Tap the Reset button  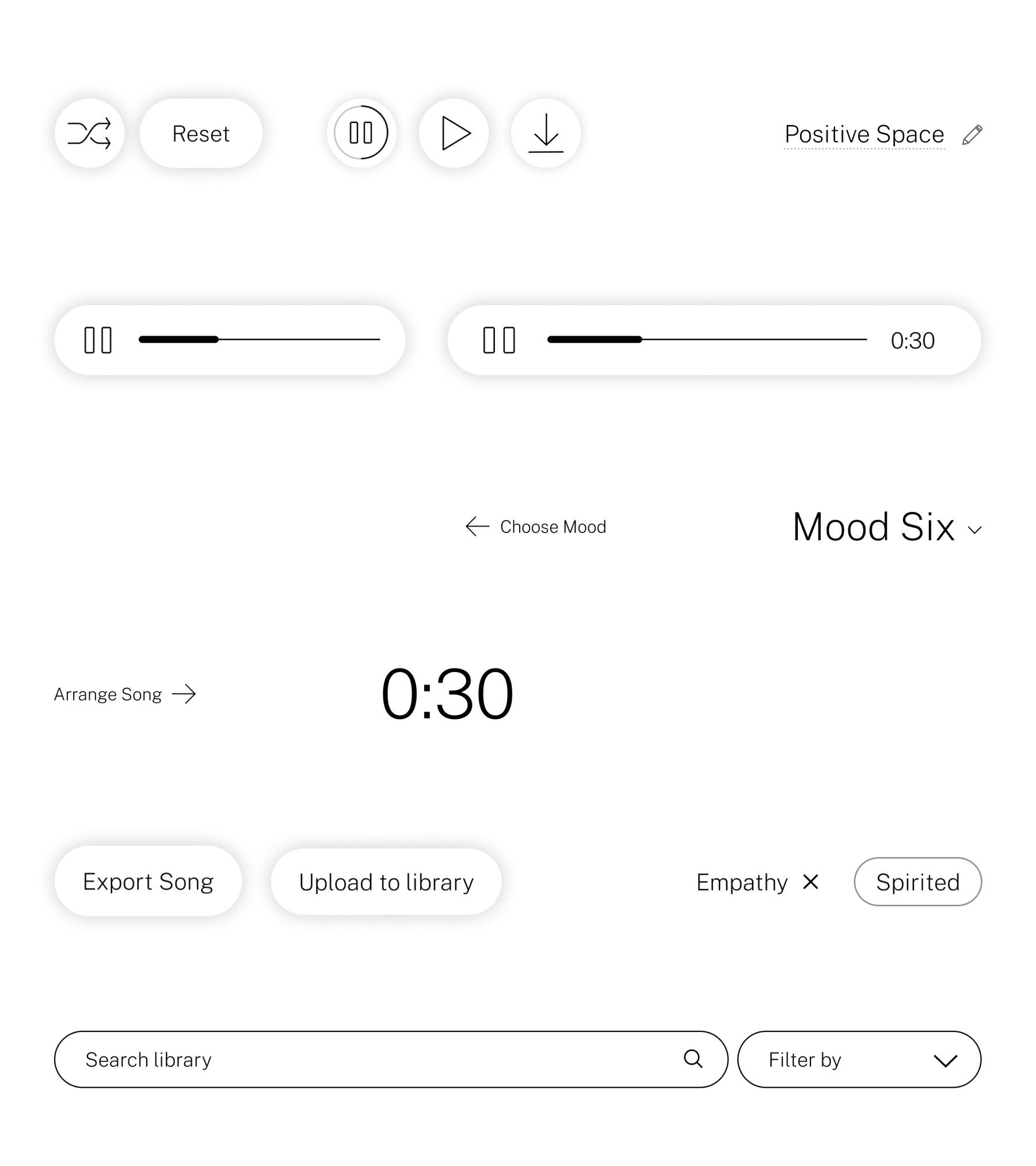pos(201,134)
